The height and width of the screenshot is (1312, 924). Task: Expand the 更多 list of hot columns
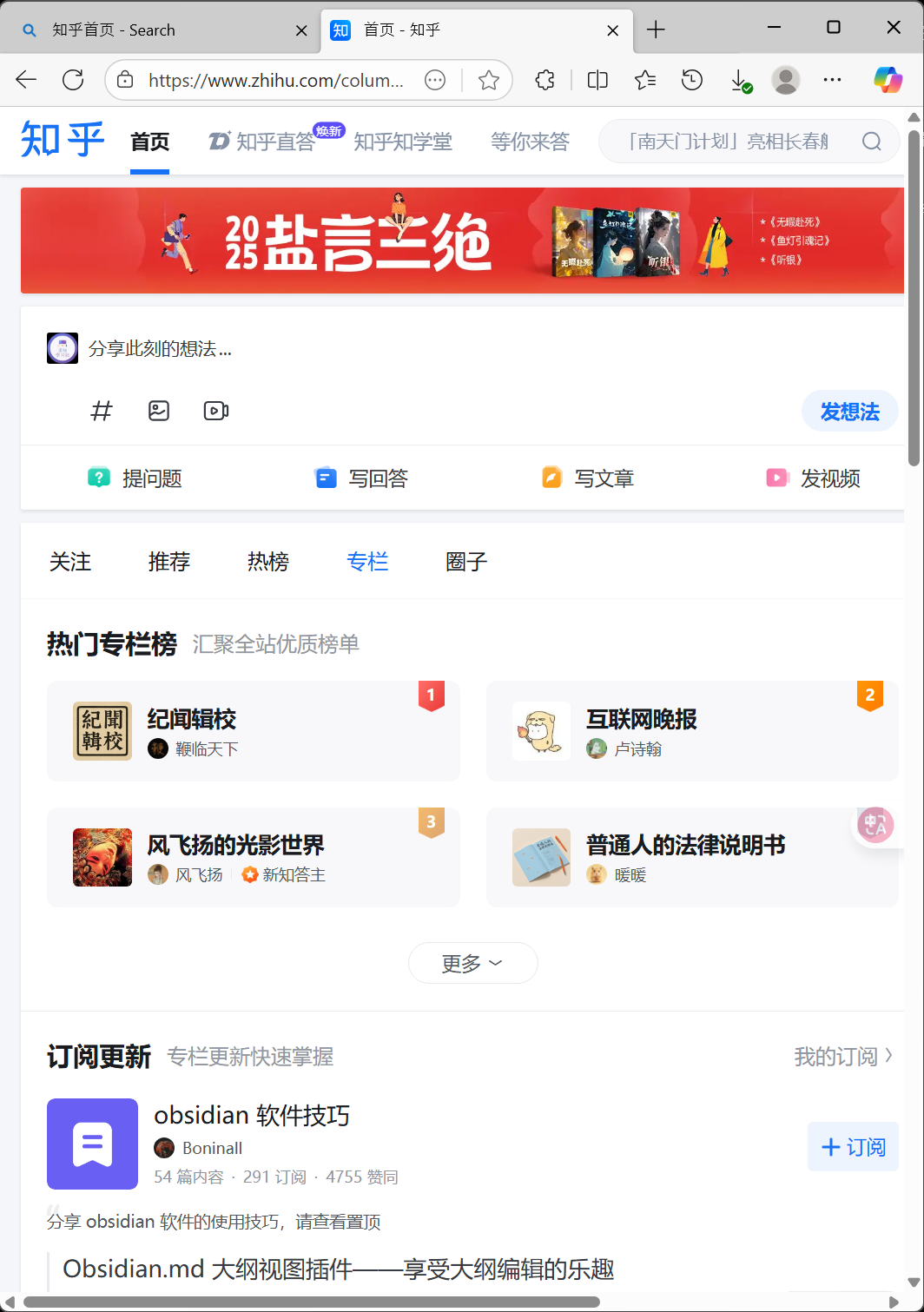click(472, 963)
